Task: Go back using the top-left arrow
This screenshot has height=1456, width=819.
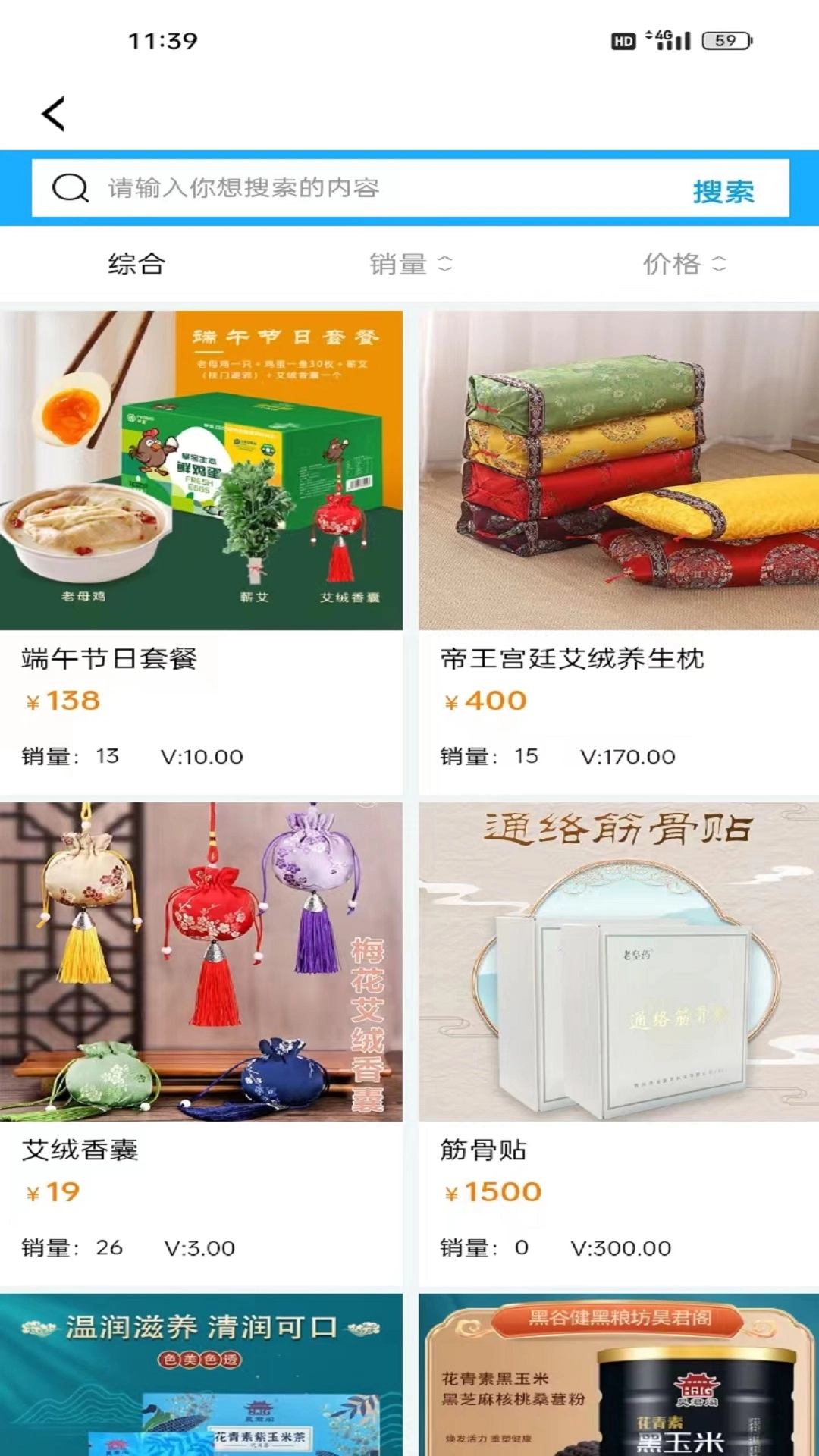Action: tap(53, 114)
